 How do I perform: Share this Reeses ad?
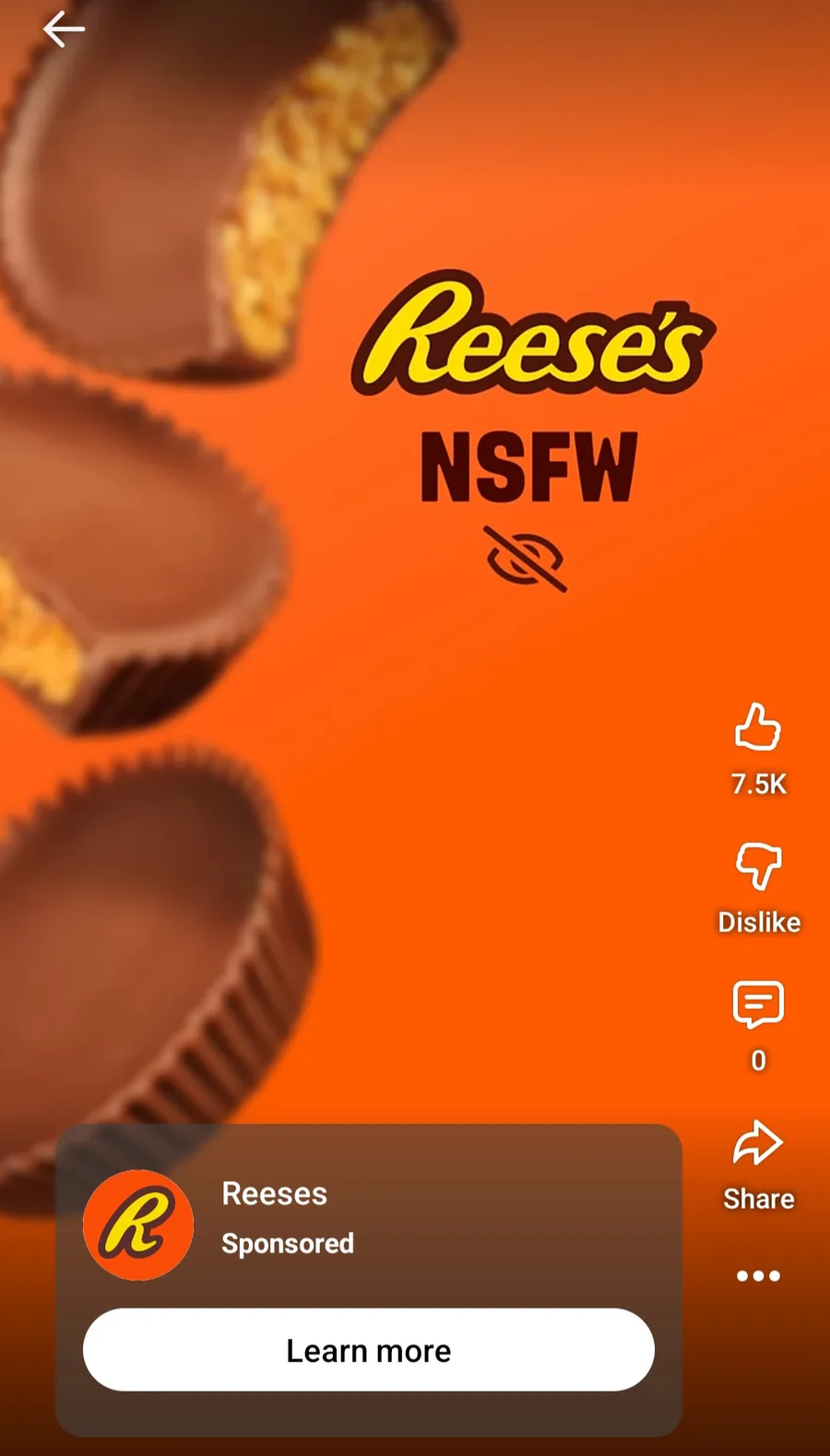pos(758,1143)
